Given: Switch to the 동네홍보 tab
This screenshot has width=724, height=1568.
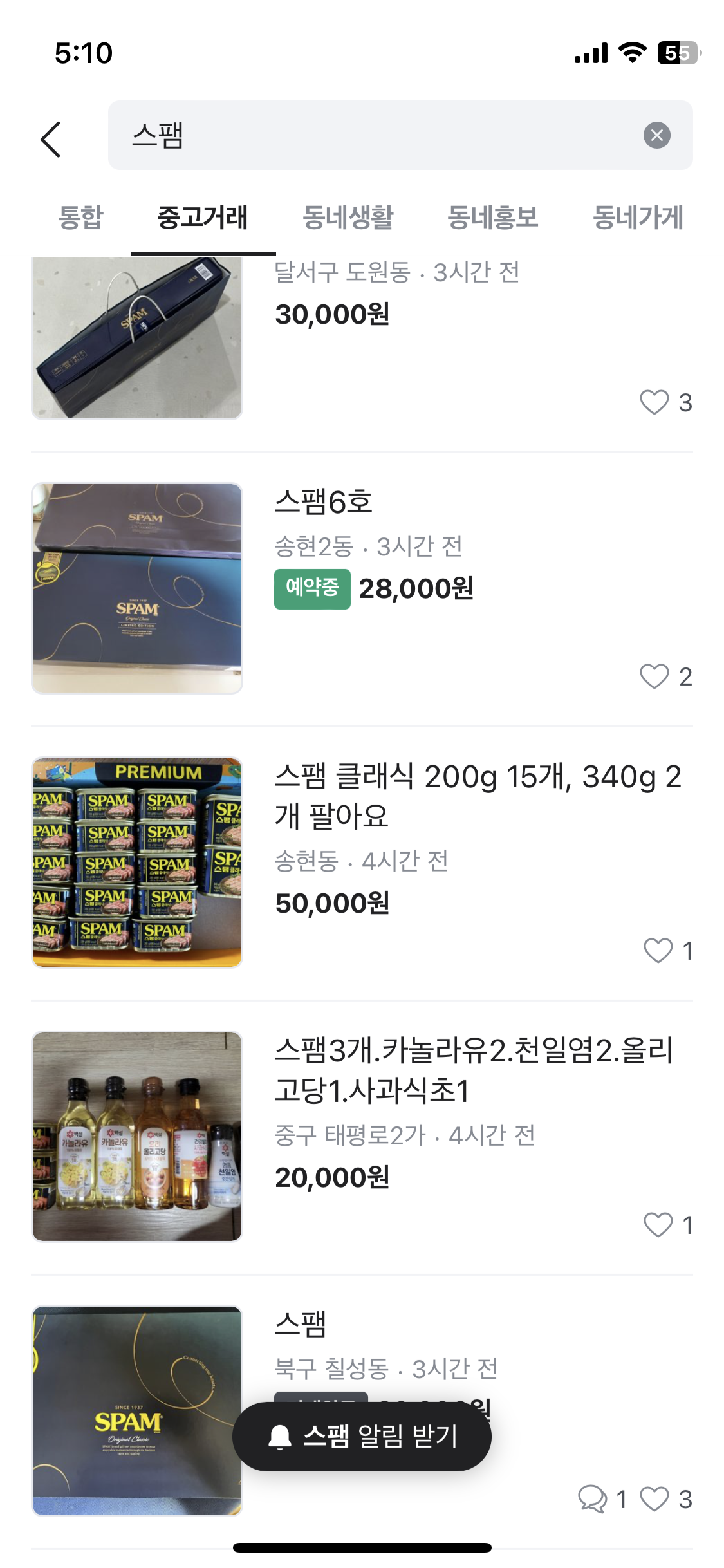Looking at the screenshot, I should pos(492,218).
